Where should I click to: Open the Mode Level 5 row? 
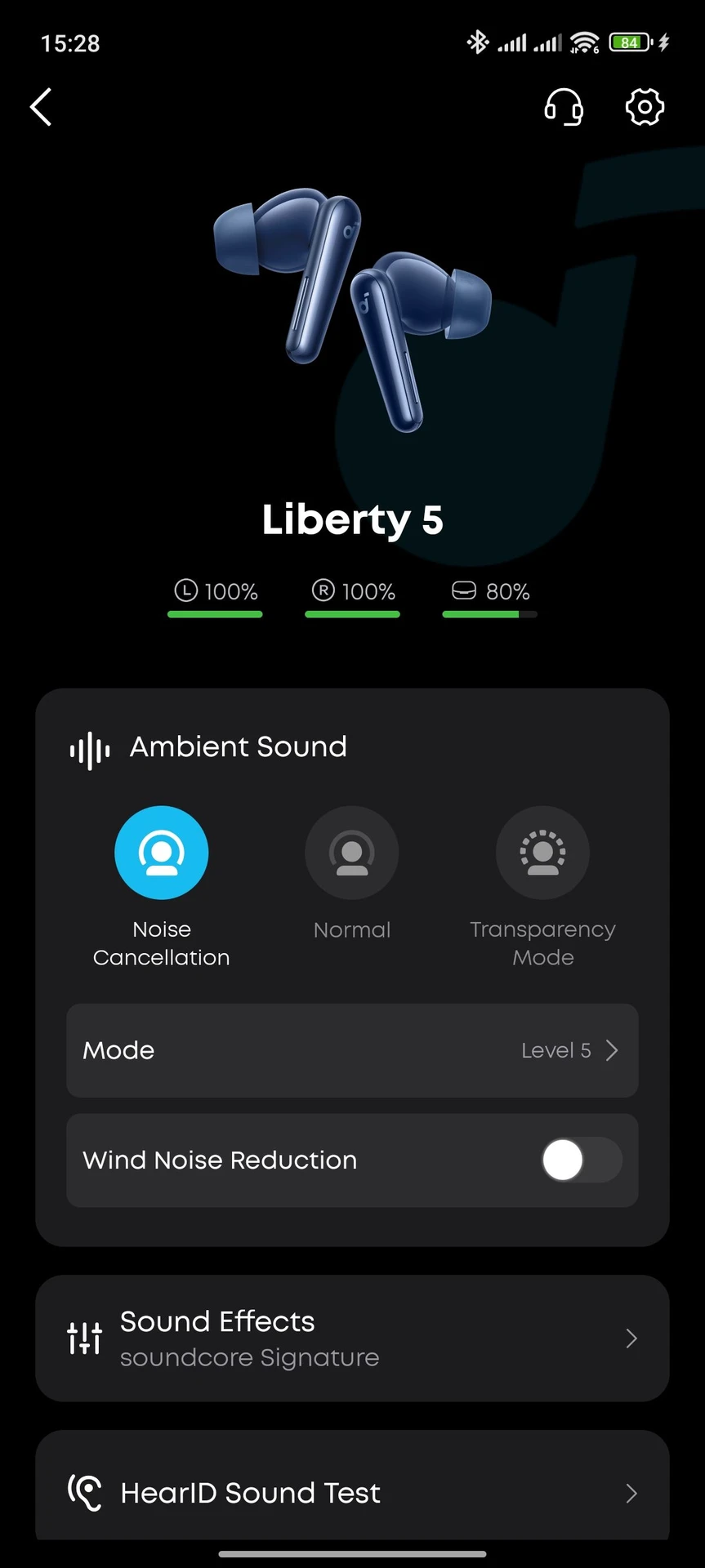tap(352, 1050)
